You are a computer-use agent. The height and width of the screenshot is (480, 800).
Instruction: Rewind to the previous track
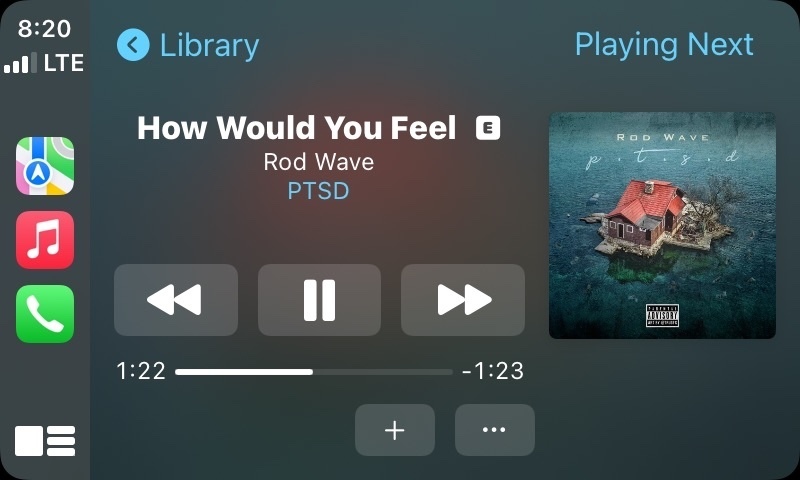(176, 299)
